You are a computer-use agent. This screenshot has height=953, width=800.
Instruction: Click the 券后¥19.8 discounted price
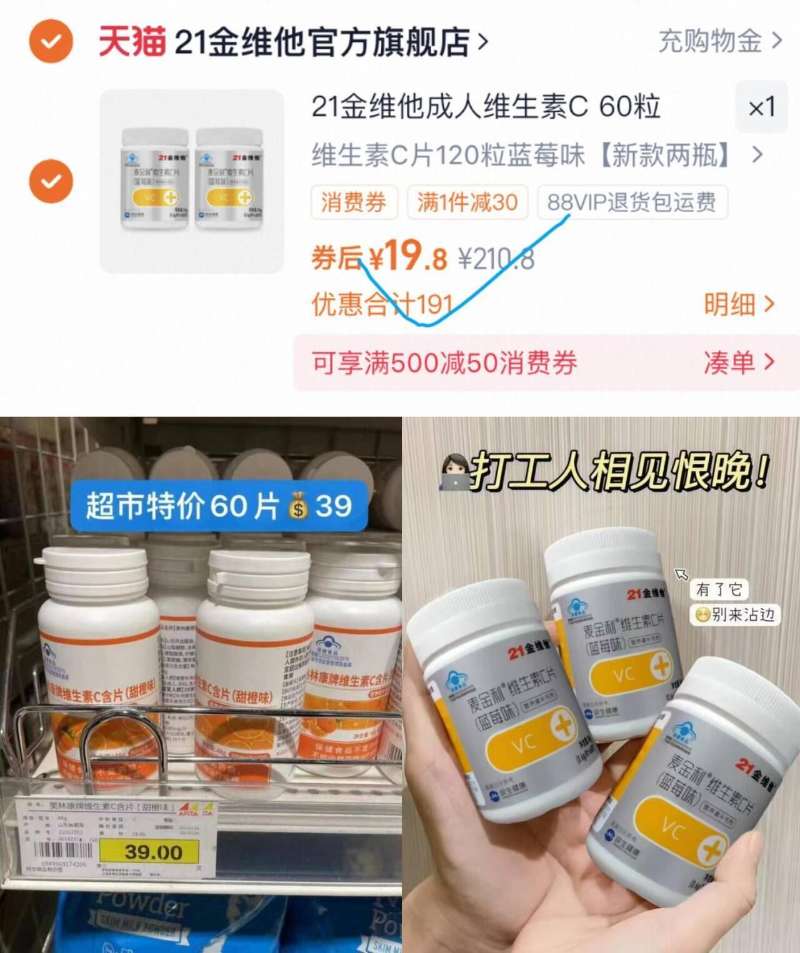[x=375, y=260]
